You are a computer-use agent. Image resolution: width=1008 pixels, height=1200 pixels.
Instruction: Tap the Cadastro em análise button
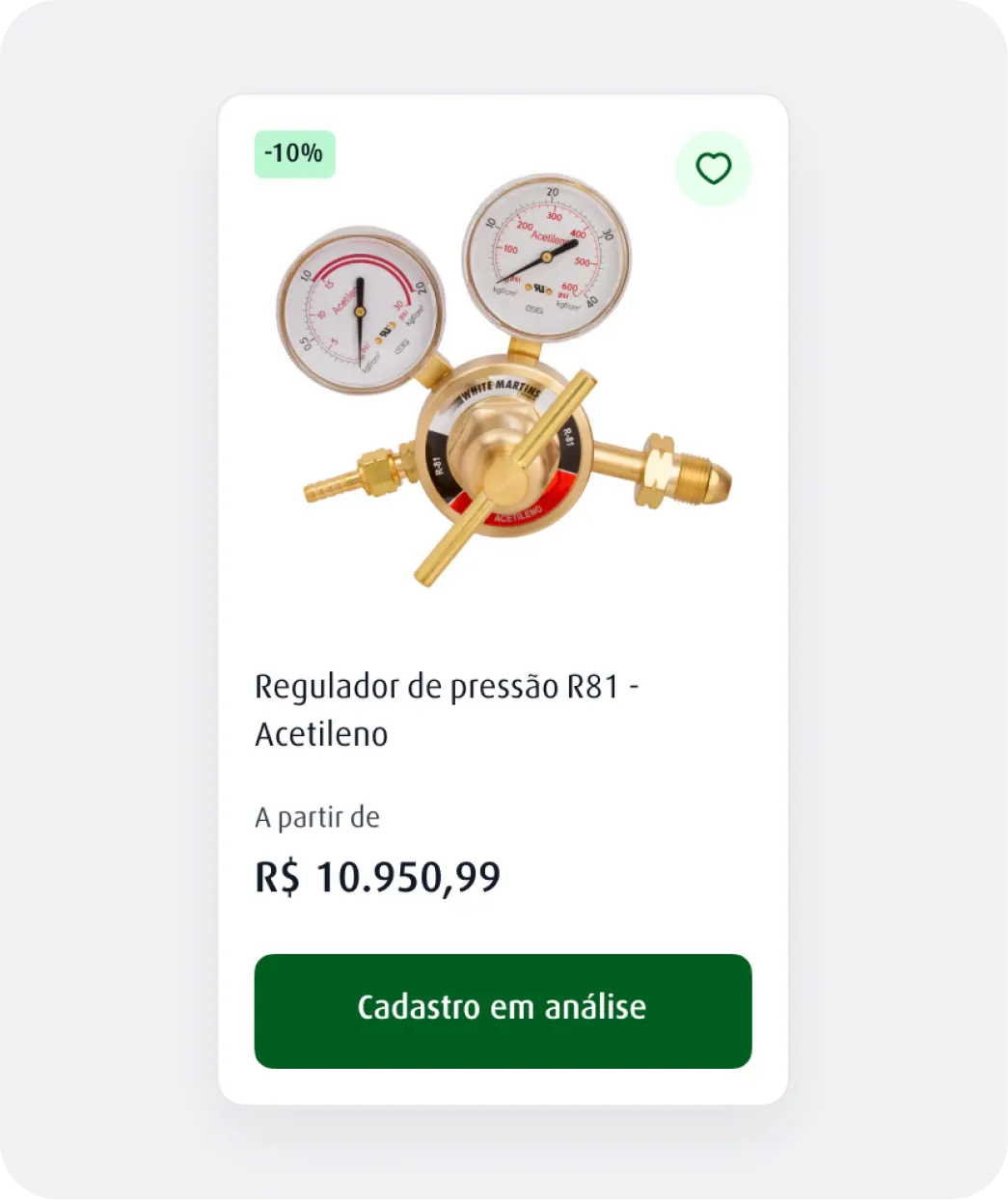[503, 1011]
